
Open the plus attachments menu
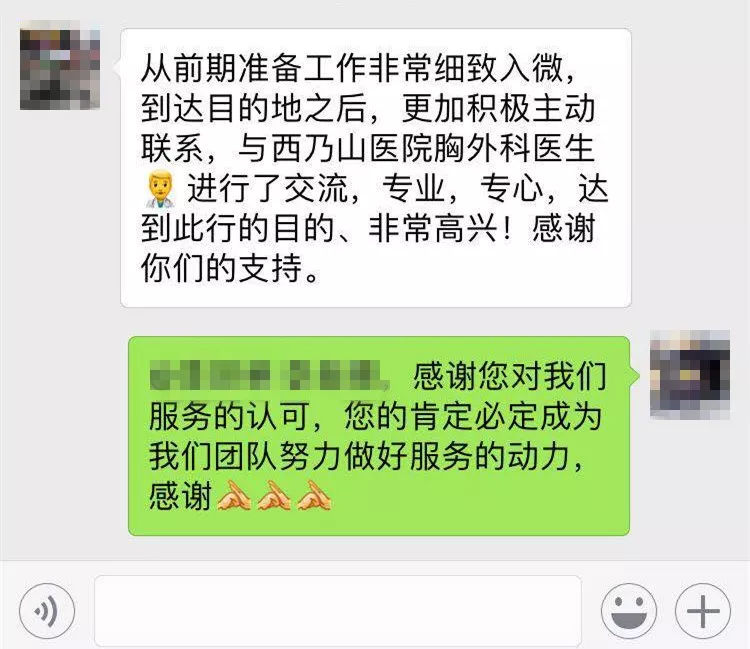point(703,610)
